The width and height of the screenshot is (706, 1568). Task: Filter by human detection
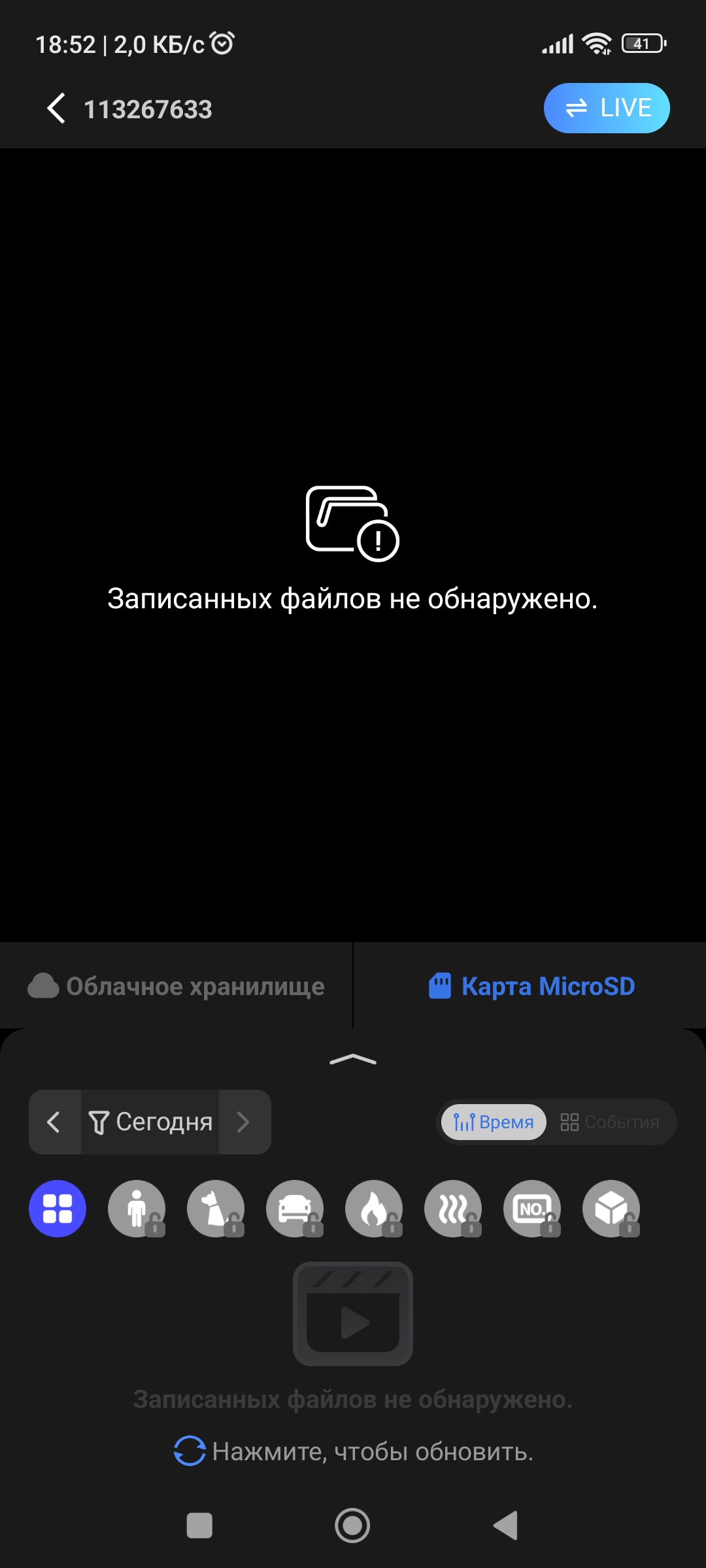[x=137, y=1209]
